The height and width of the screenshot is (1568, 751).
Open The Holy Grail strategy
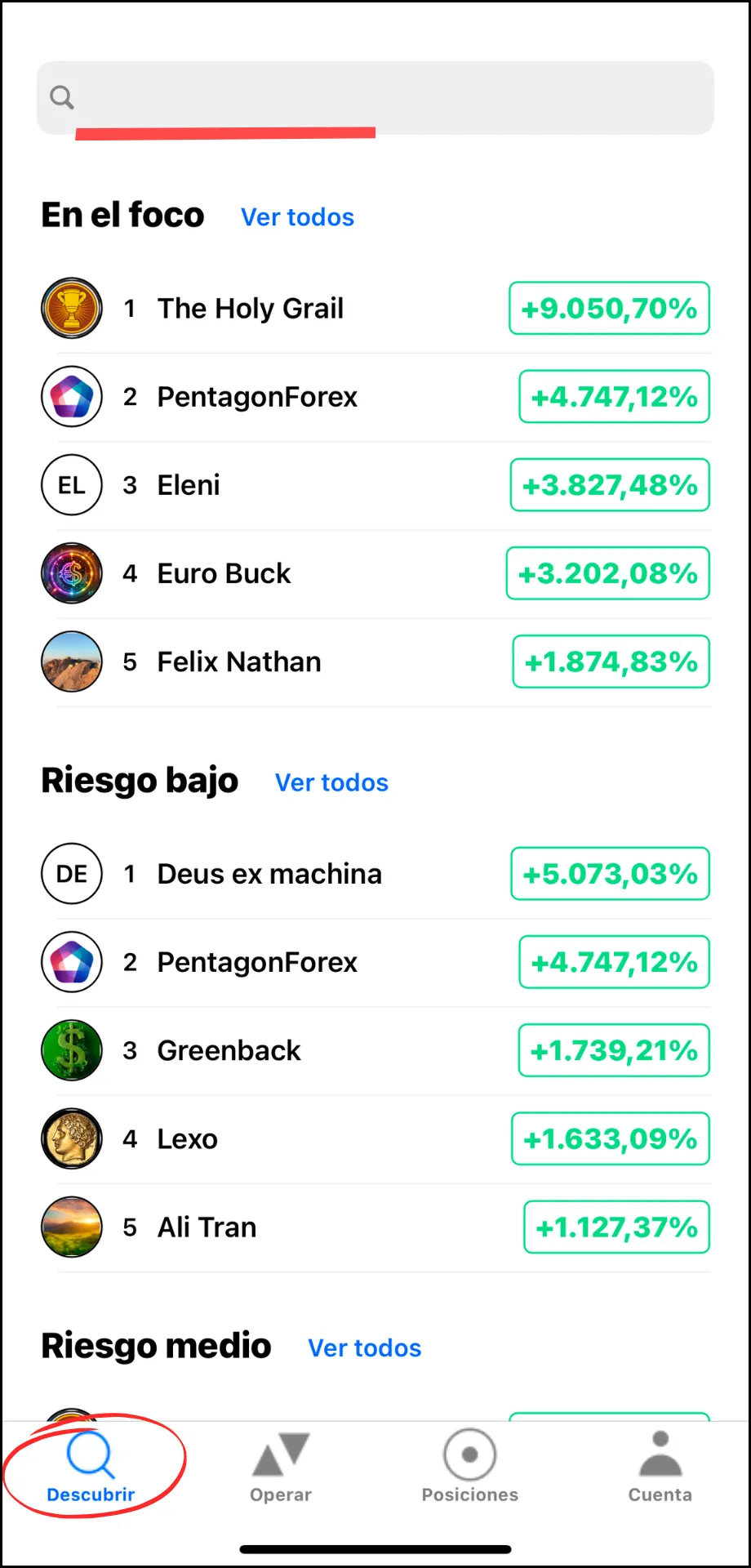[375, 309]
